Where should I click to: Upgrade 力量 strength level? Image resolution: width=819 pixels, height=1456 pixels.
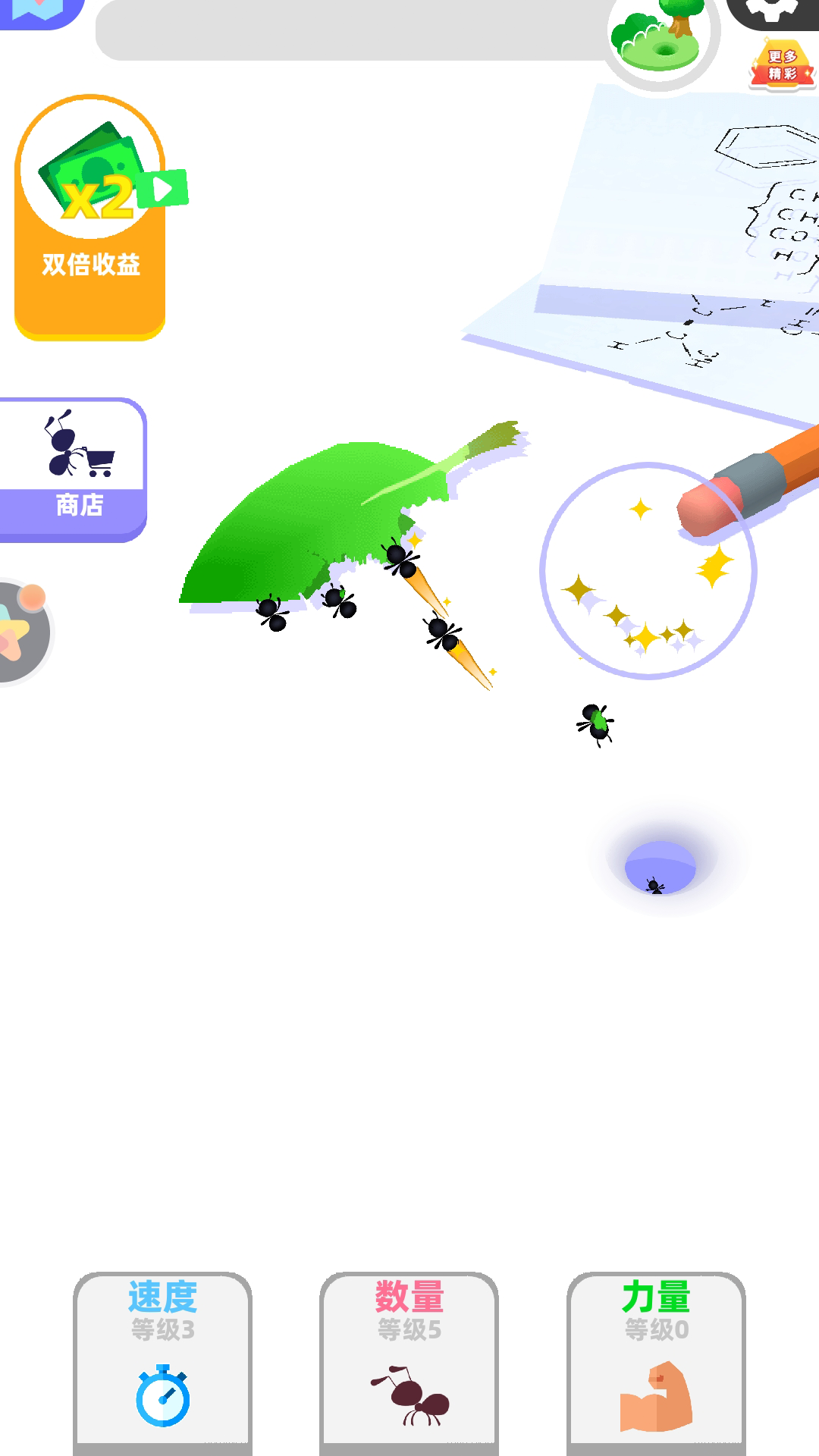[656, 1361]
